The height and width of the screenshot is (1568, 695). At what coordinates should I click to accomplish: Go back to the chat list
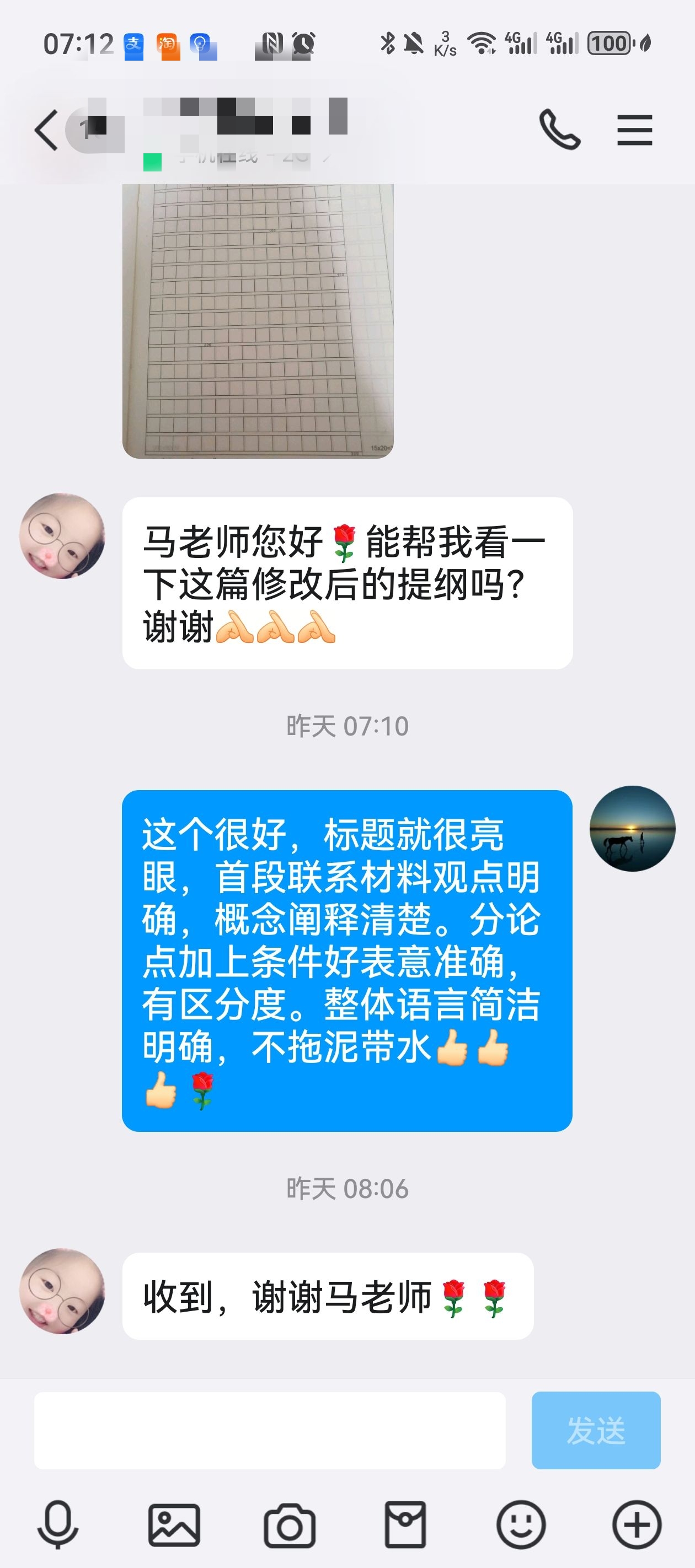46,130
